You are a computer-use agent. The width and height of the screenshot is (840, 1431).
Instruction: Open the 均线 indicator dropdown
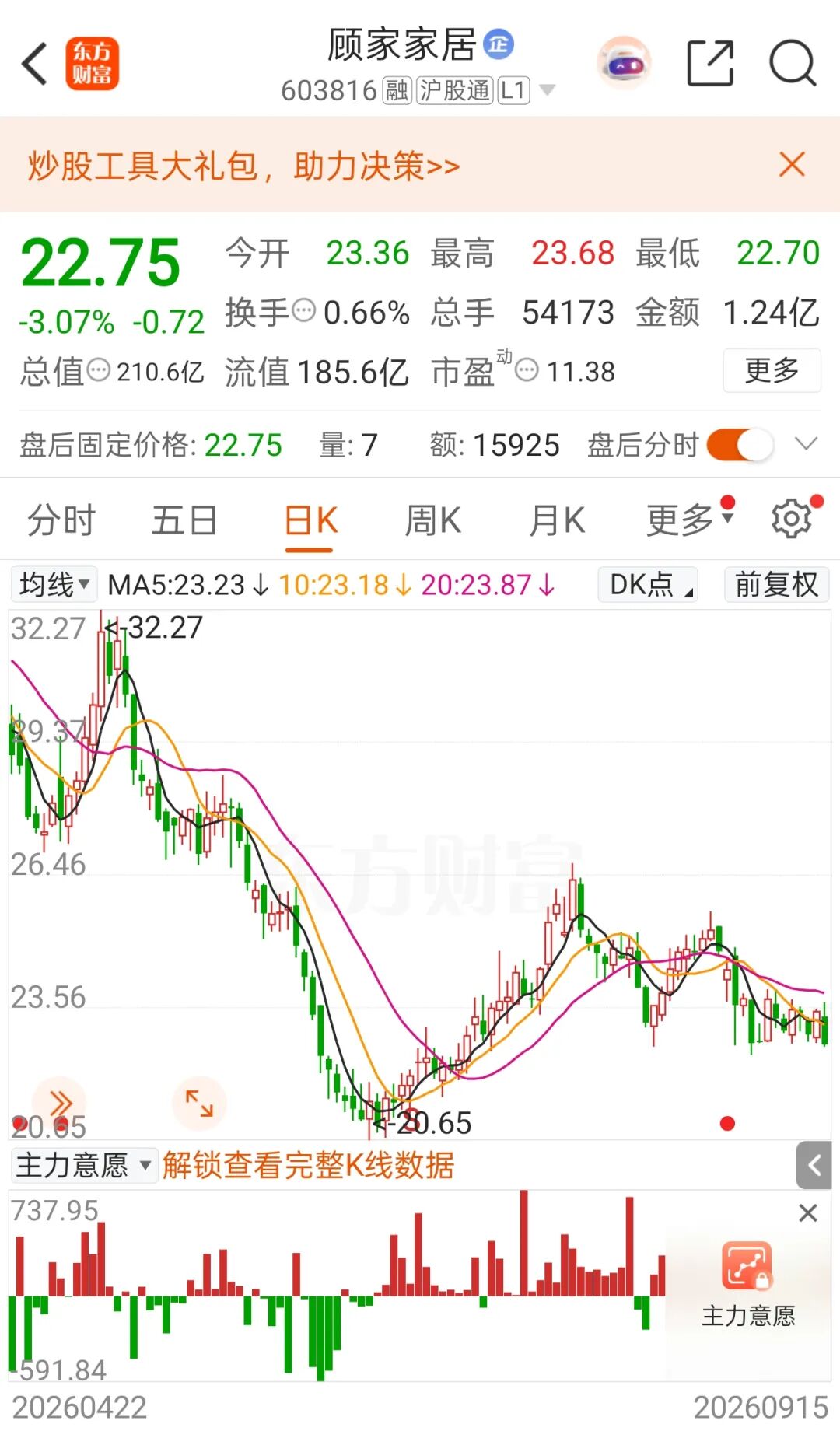click(x=54, y=584)
